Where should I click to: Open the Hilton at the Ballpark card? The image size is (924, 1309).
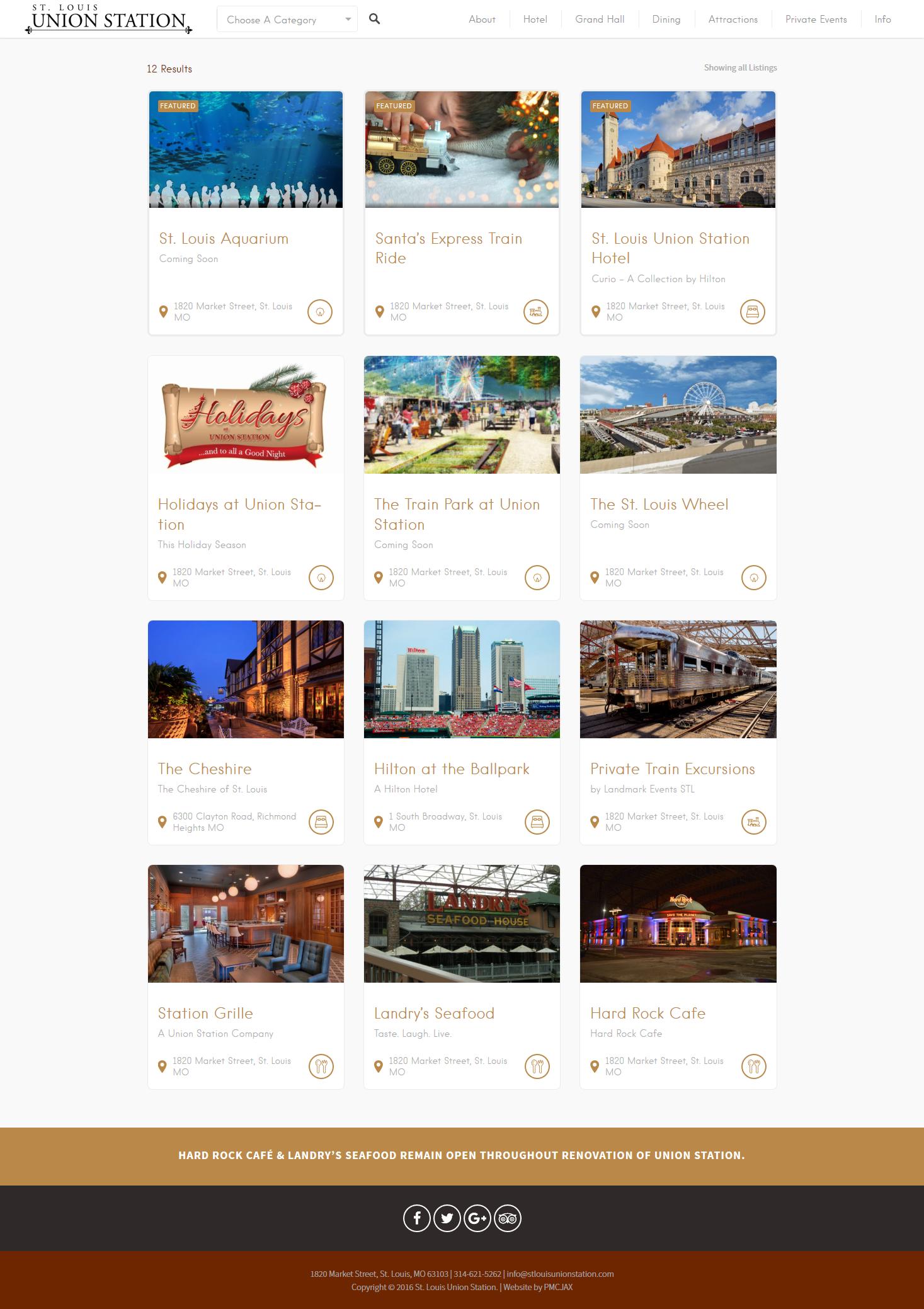(451, 769)
